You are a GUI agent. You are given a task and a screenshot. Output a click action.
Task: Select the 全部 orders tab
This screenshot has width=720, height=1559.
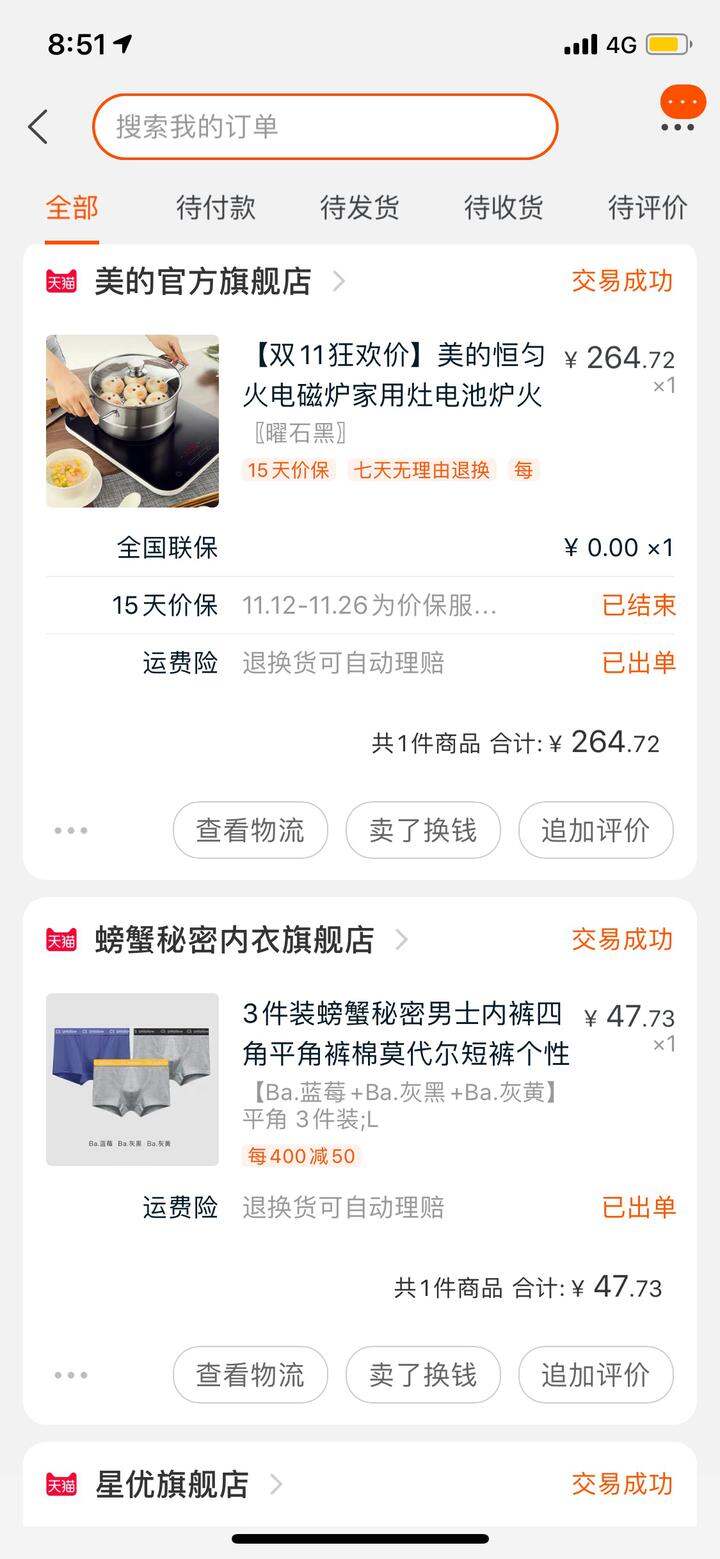click(x=72, y=207)
